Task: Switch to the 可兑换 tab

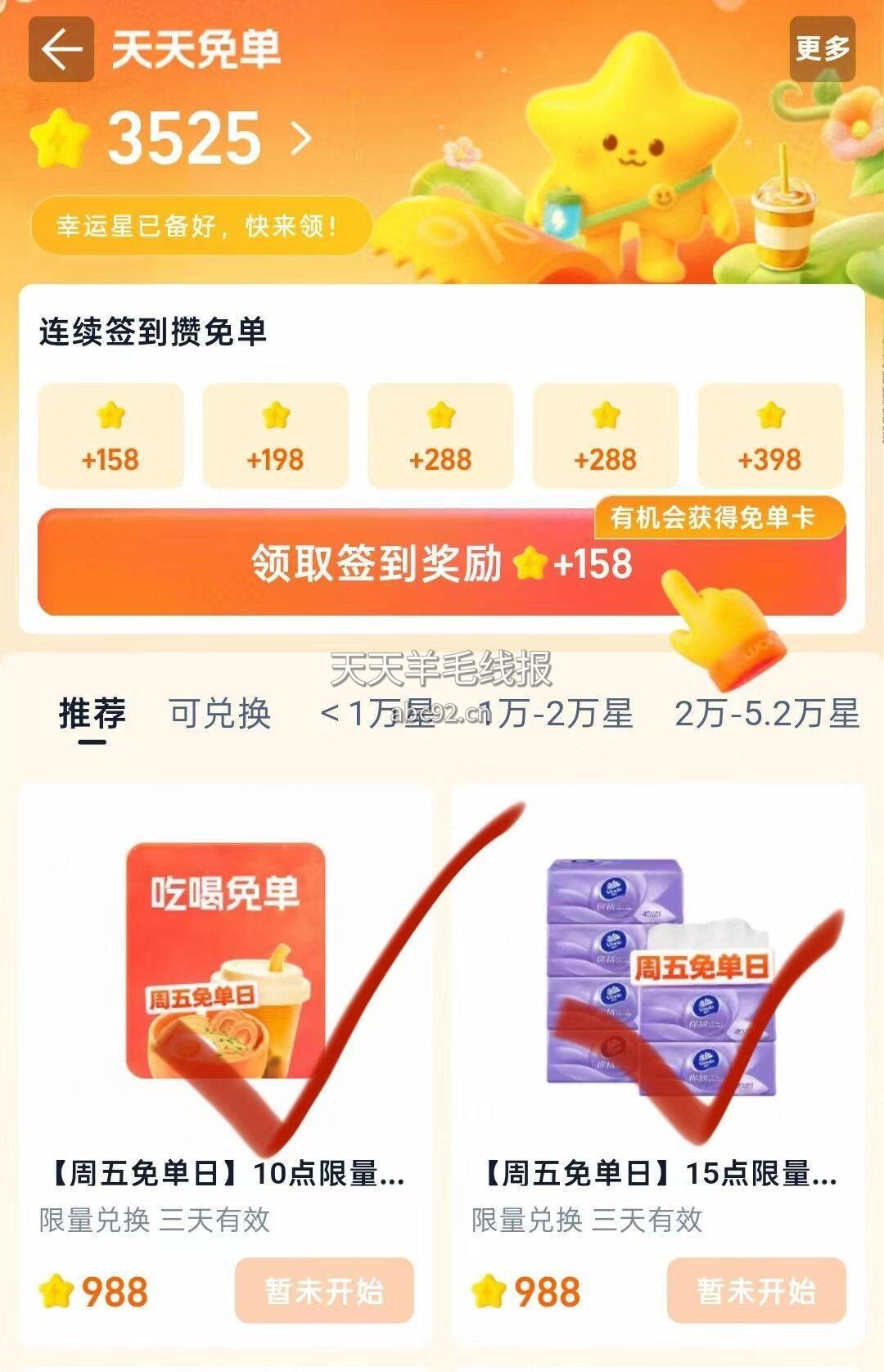Action: [x=220, y=714]
